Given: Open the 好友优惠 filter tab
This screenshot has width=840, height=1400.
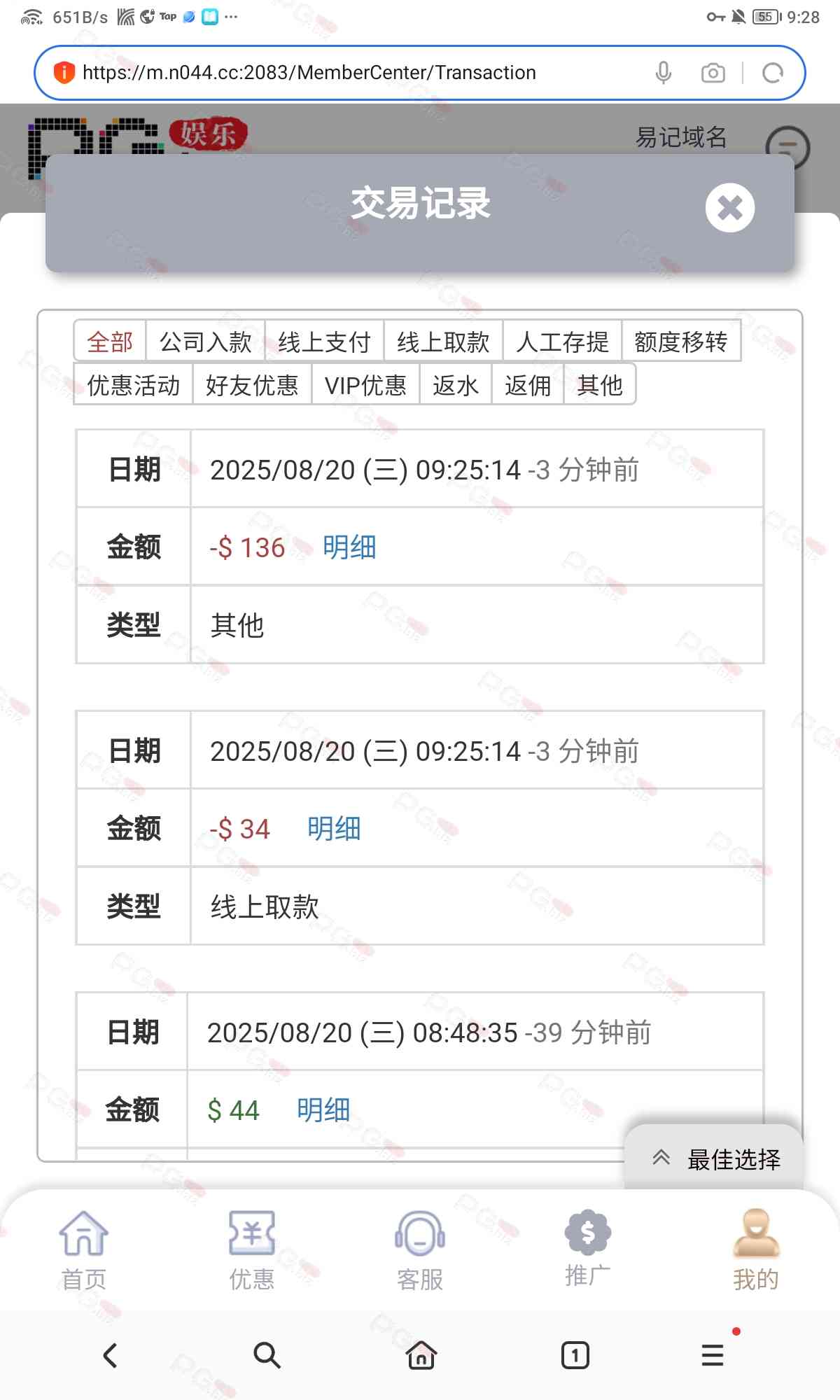Looking at the screenshot, I should coord(252,385).
